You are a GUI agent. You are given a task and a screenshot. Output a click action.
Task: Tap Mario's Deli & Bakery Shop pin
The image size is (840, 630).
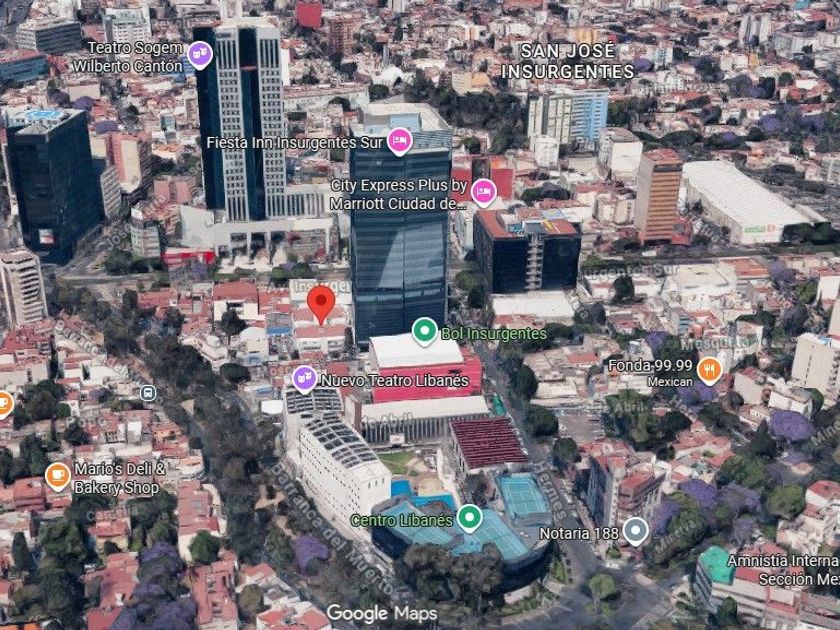pos(58,476)
